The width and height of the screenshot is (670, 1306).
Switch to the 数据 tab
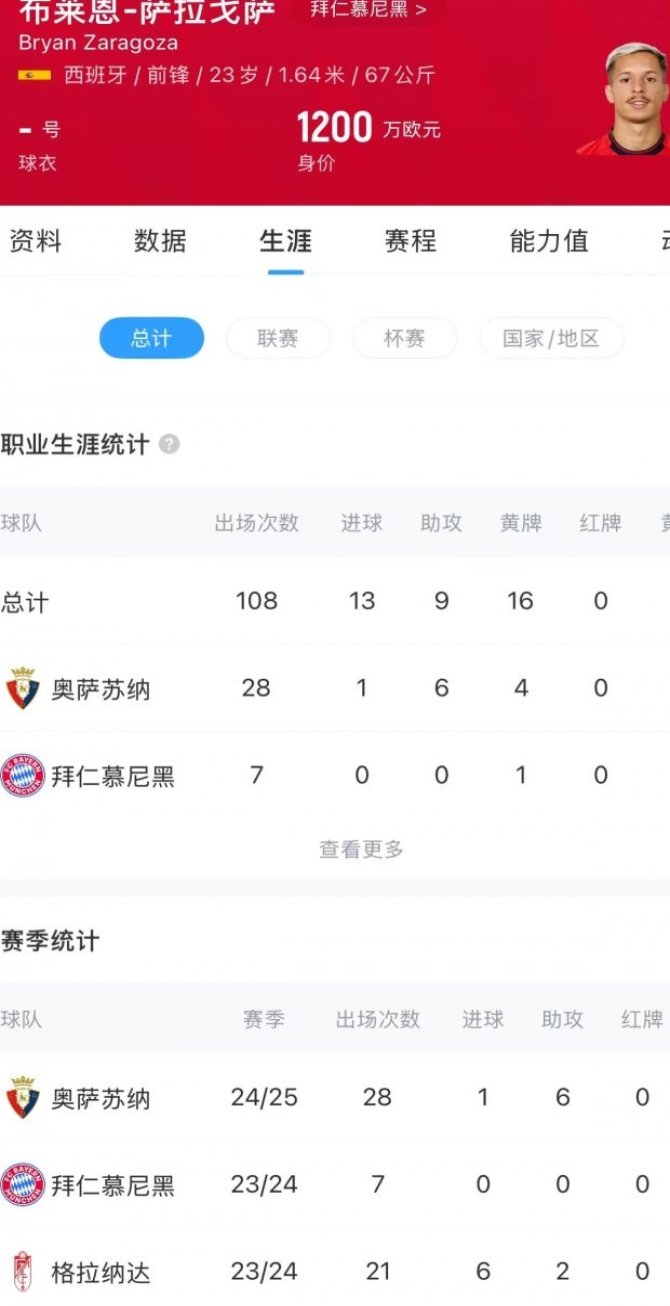click(160, 241)
